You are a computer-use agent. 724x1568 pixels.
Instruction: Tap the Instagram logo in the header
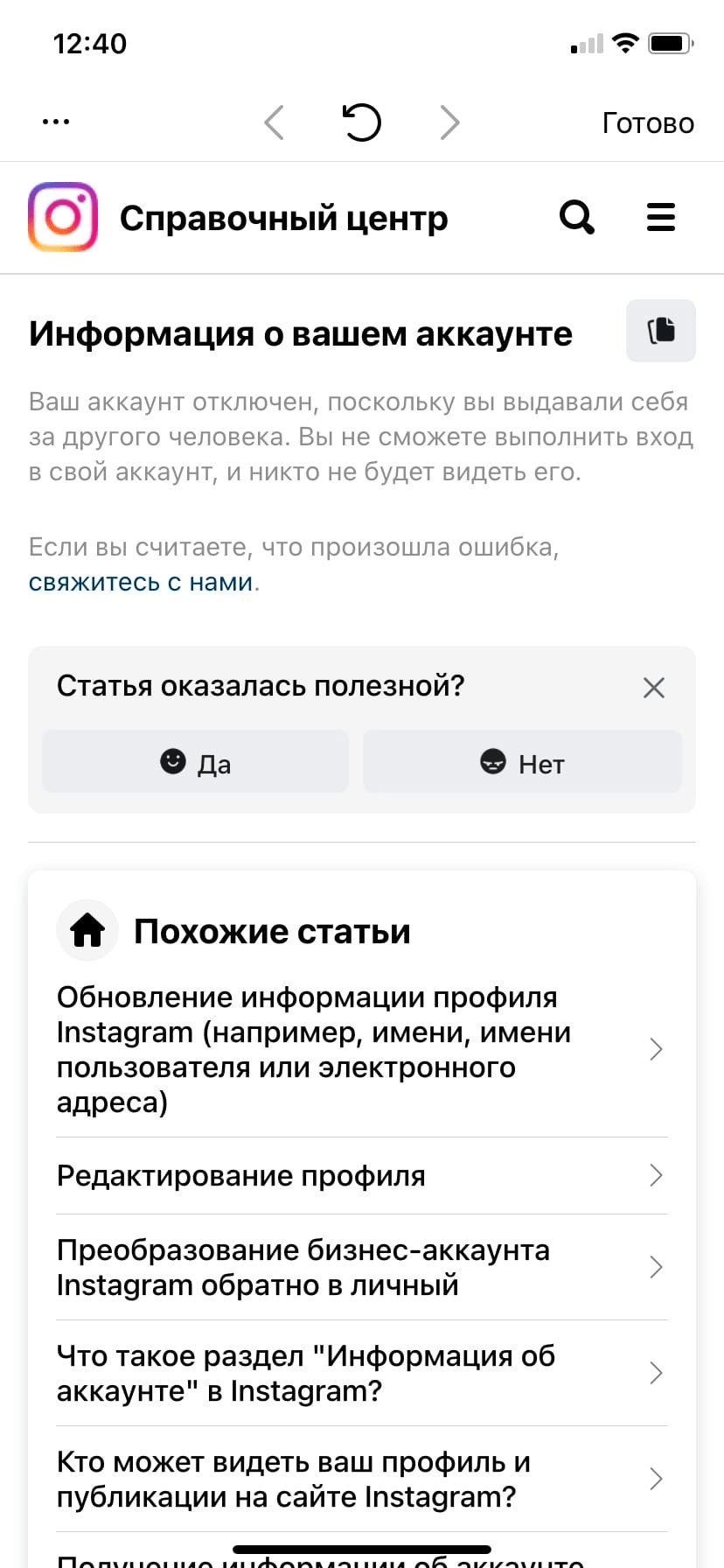[63, 217]
